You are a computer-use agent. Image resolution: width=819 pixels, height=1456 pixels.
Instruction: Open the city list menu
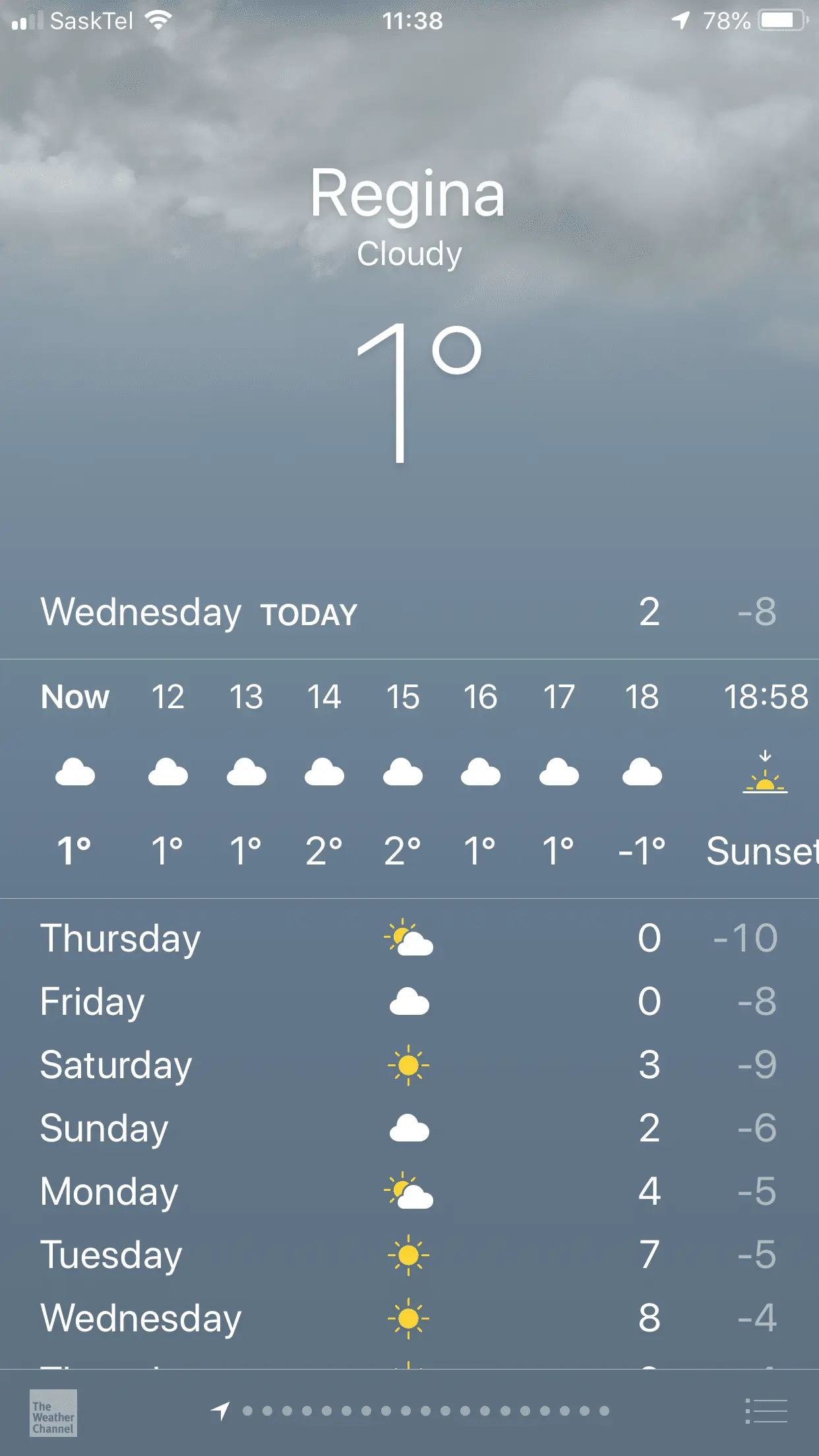click(x=766, y=1411)
